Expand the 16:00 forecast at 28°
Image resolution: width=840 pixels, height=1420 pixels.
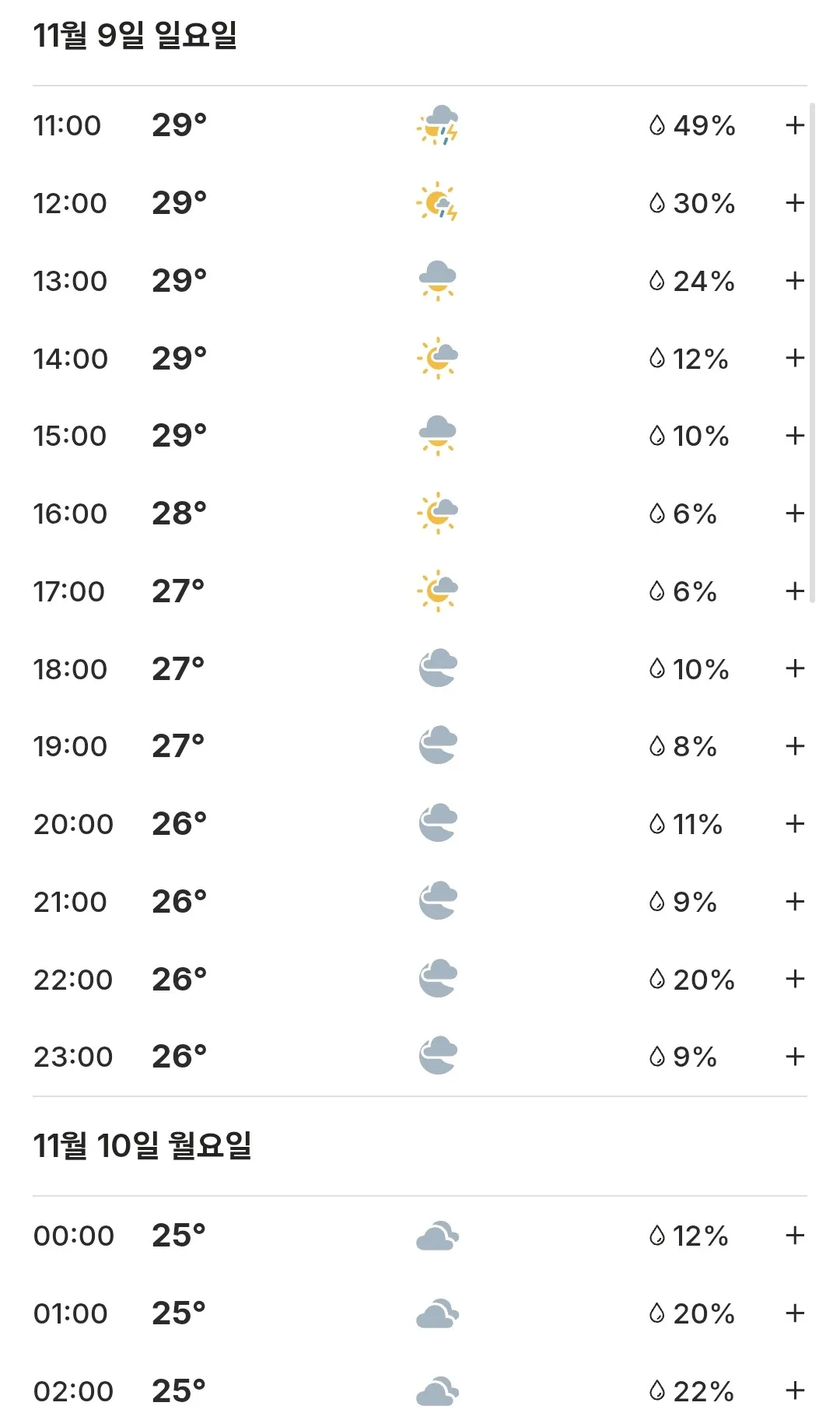pos(794,514)
